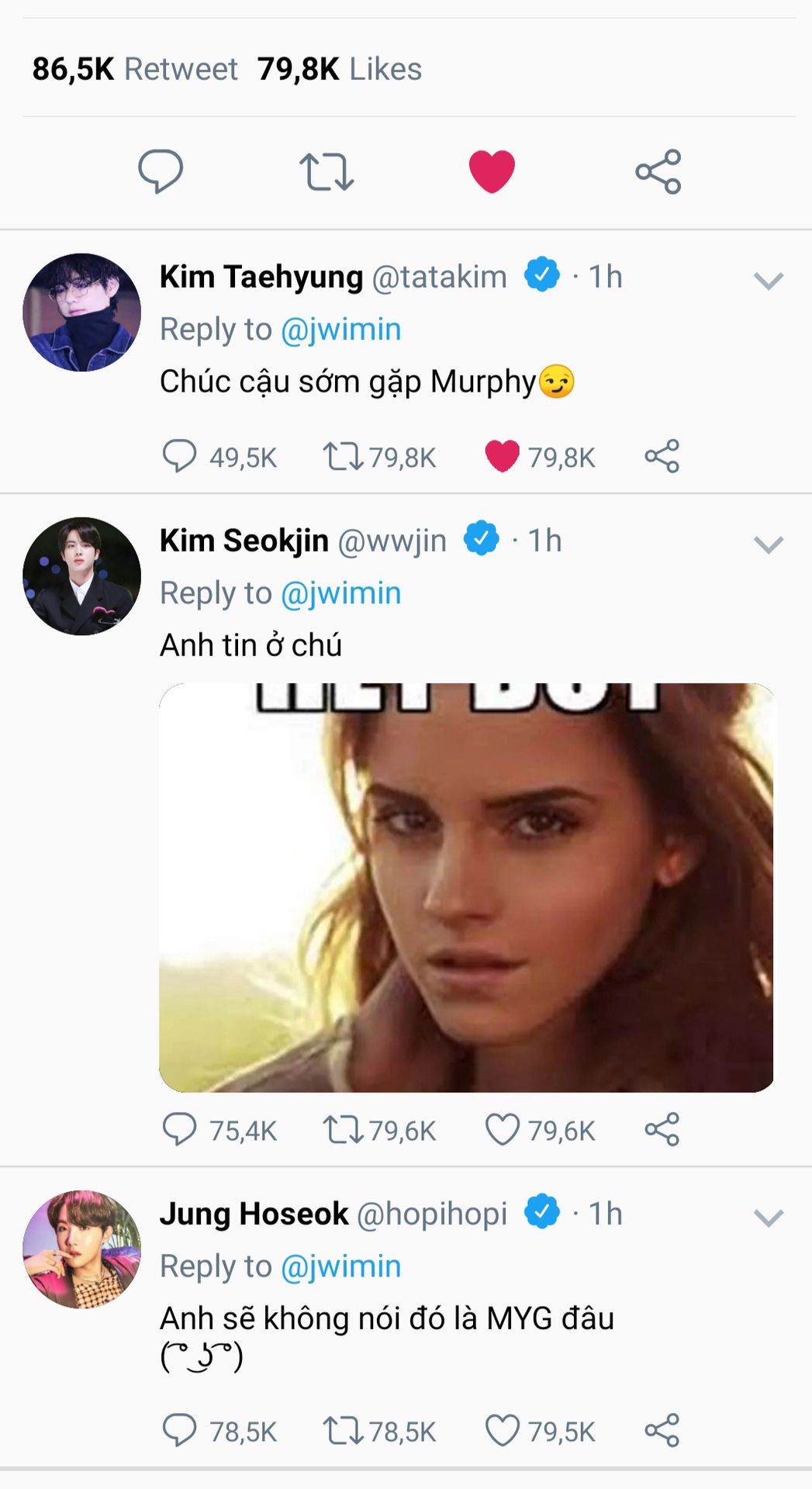The width and height of the screenshot is (812, 1489).
Task: Open Kim Seokjin's profile picture
Action: tap(82, 576)
